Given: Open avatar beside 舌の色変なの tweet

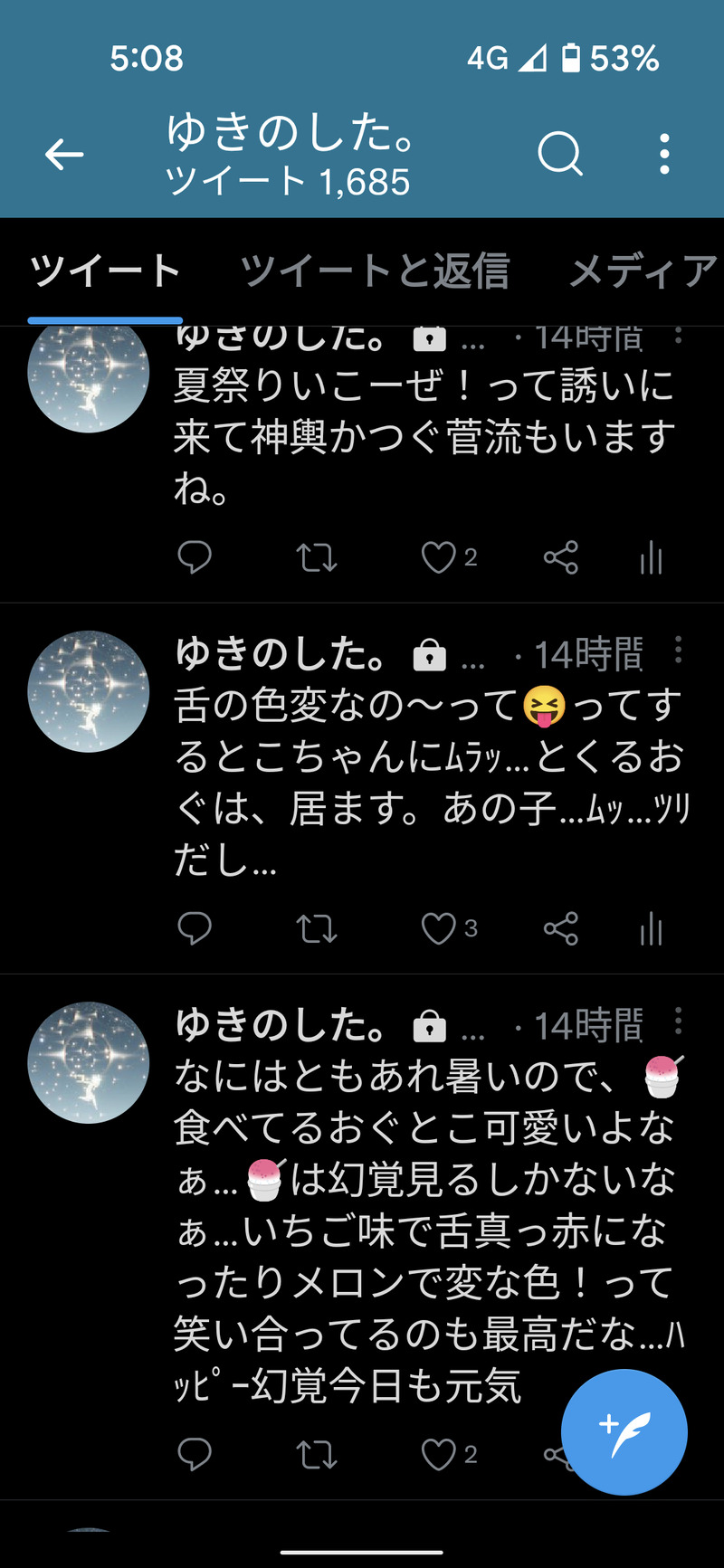Looking at the screenshot, I should pos(89,691).
